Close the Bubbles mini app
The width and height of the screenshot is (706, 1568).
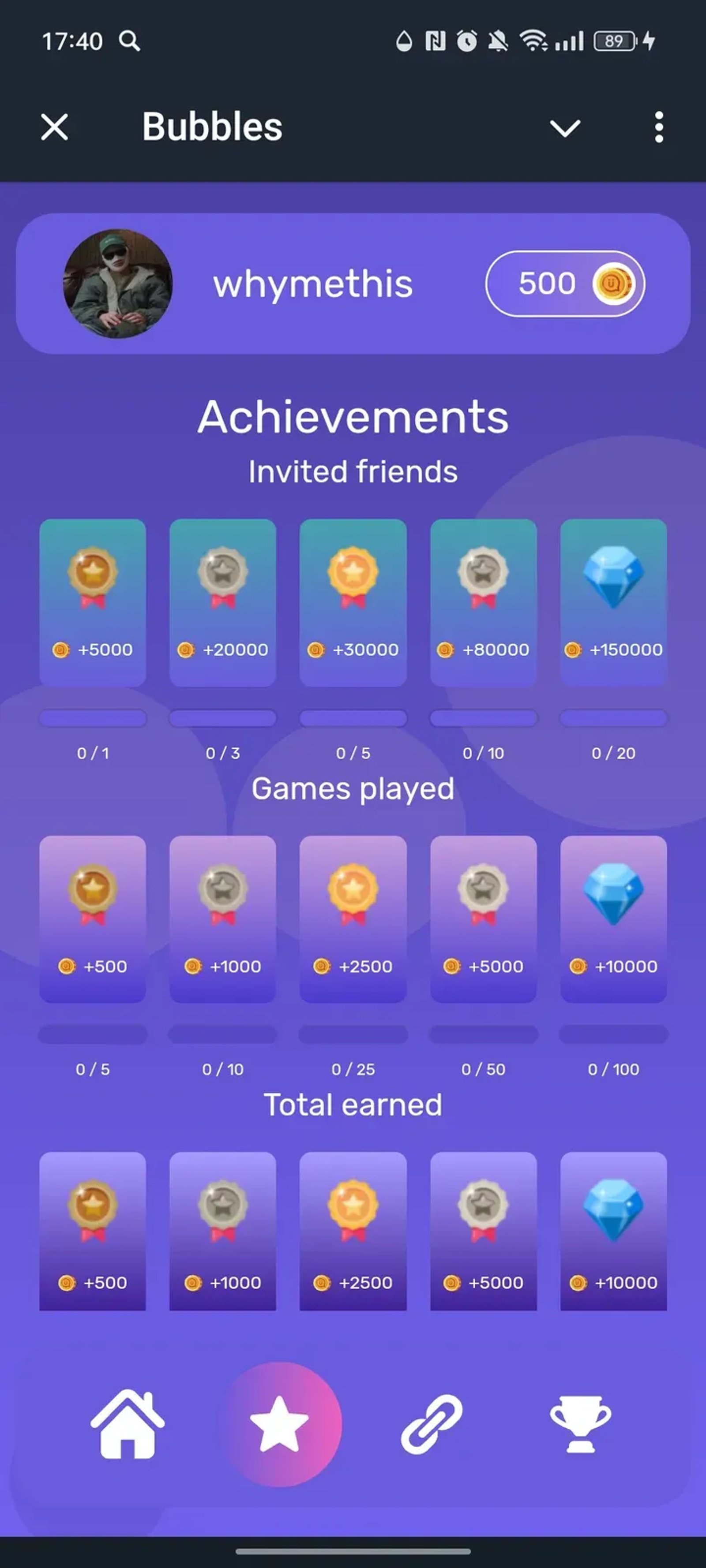click(55, 127)
